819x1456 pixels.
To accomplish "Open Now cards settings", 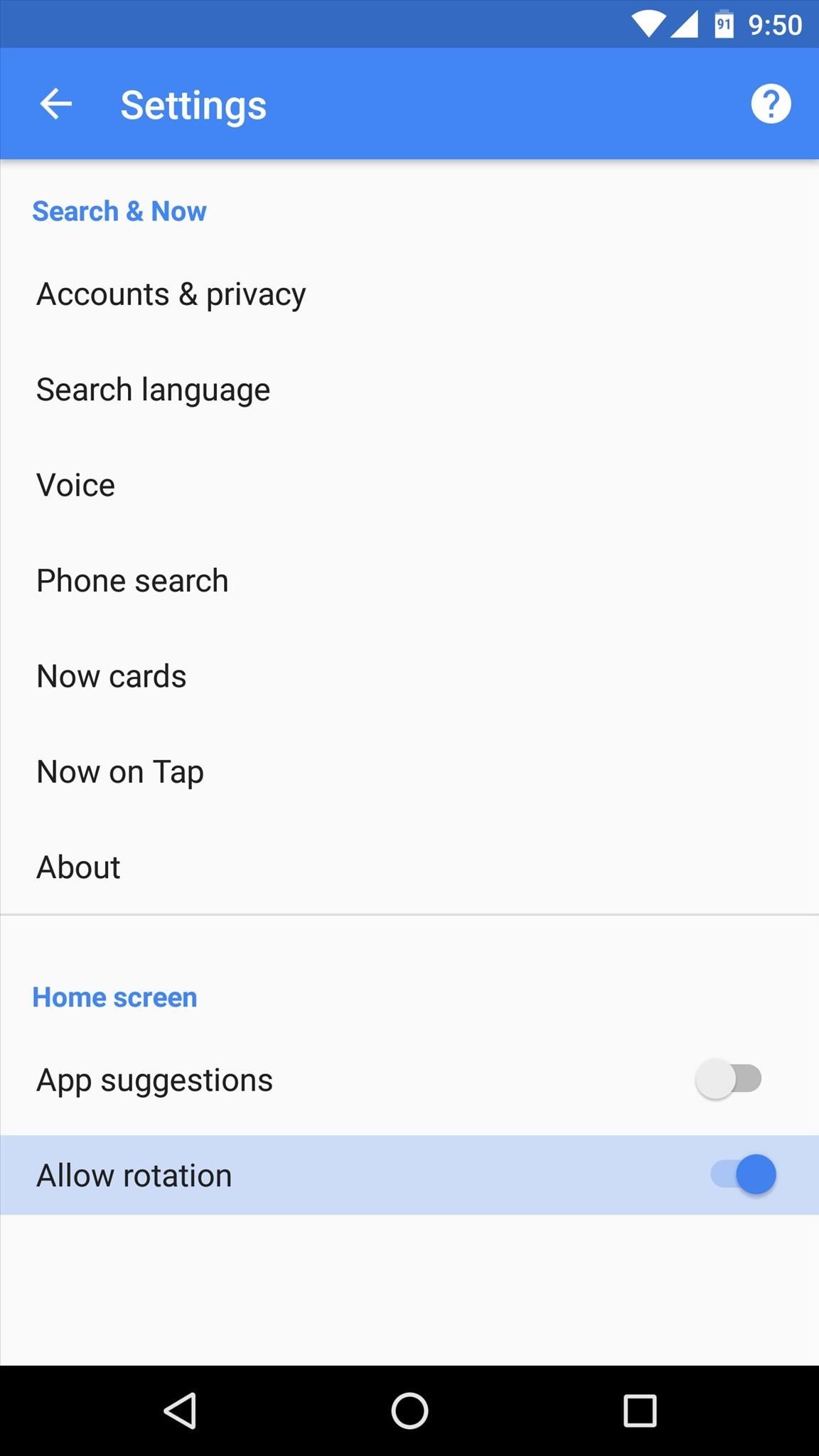I will pyautogui.click(x=112, y=676).
